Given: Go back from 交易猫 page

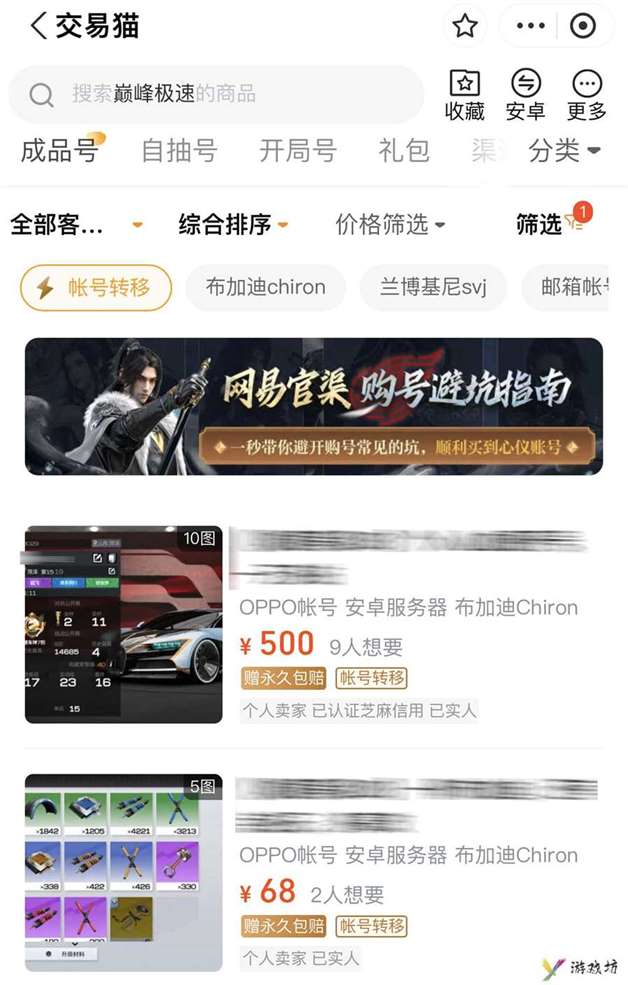Looking at the screenshot, I should 38,27.
